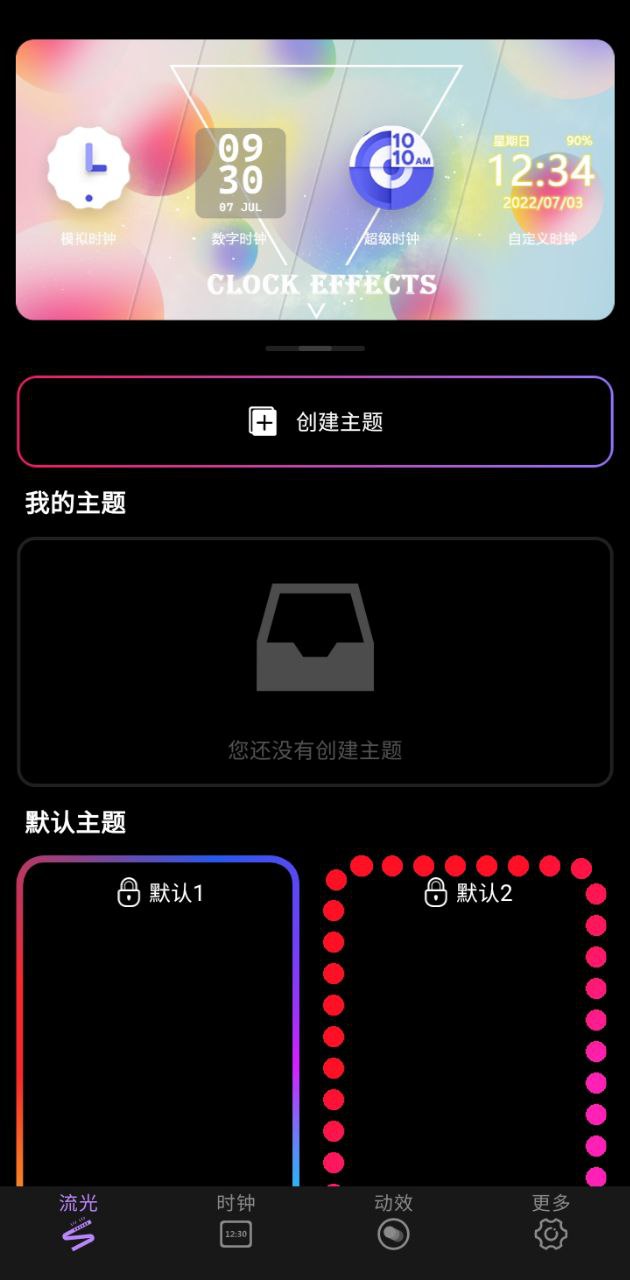Switch to the 流光 tab

point(78,1222)
